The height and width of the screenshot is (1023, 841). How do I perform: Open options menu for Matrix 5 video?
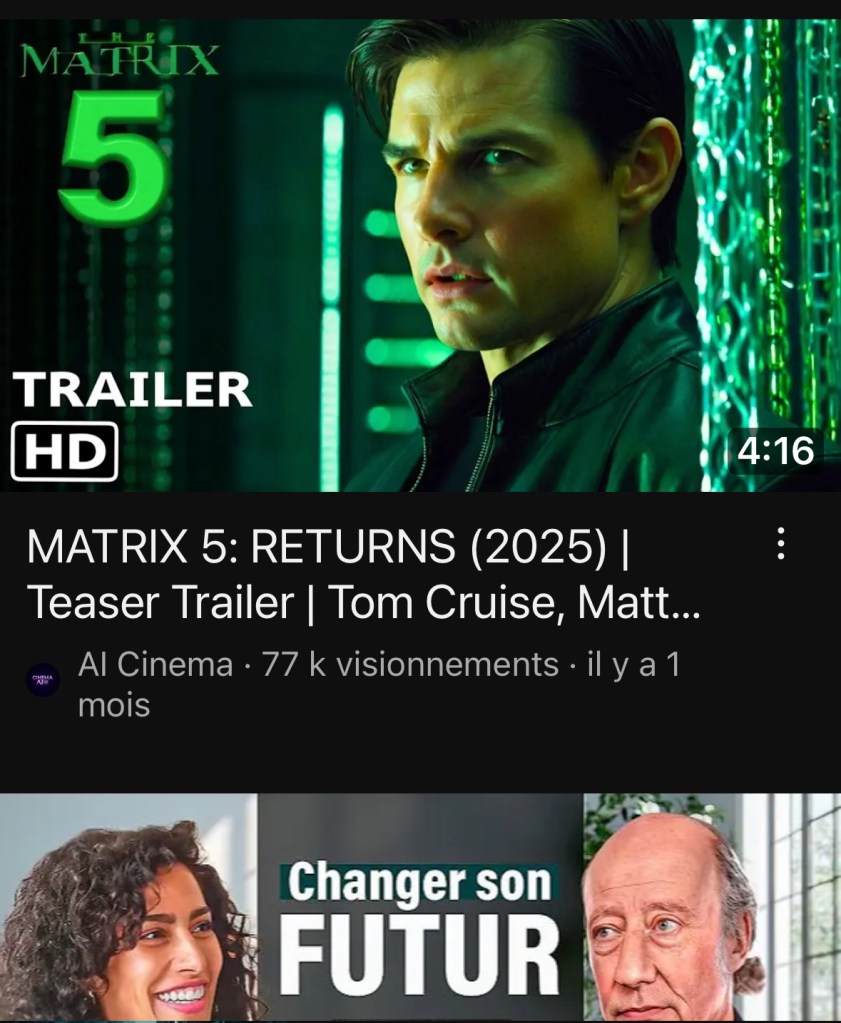click(x=782, y=544)
